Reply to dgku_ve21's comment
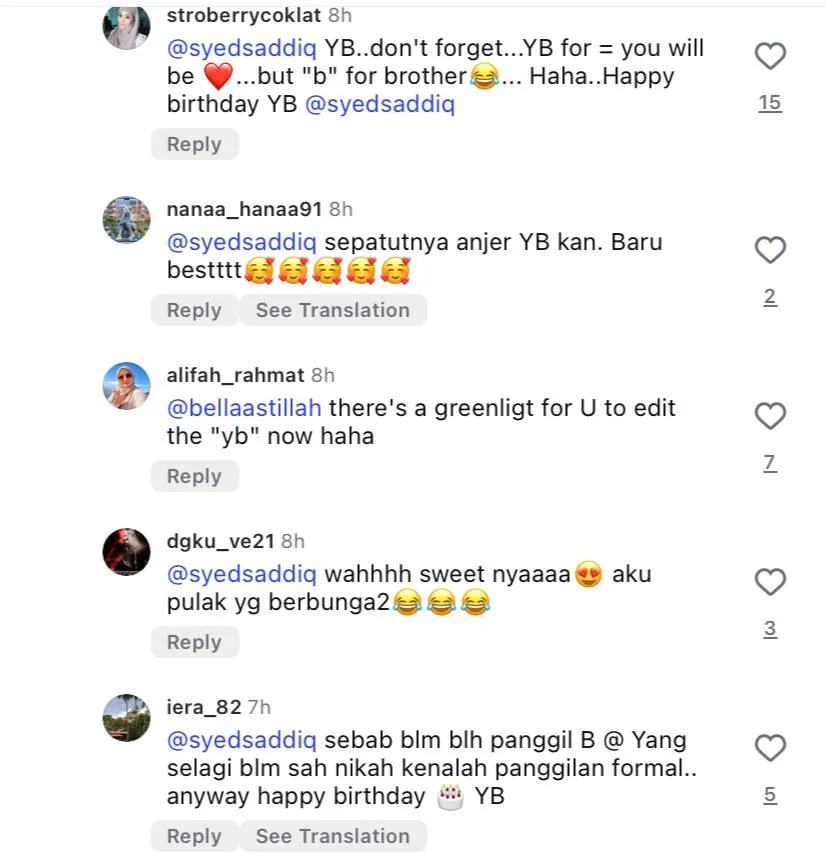Screen dimensions: 825x863 [194, 642]
